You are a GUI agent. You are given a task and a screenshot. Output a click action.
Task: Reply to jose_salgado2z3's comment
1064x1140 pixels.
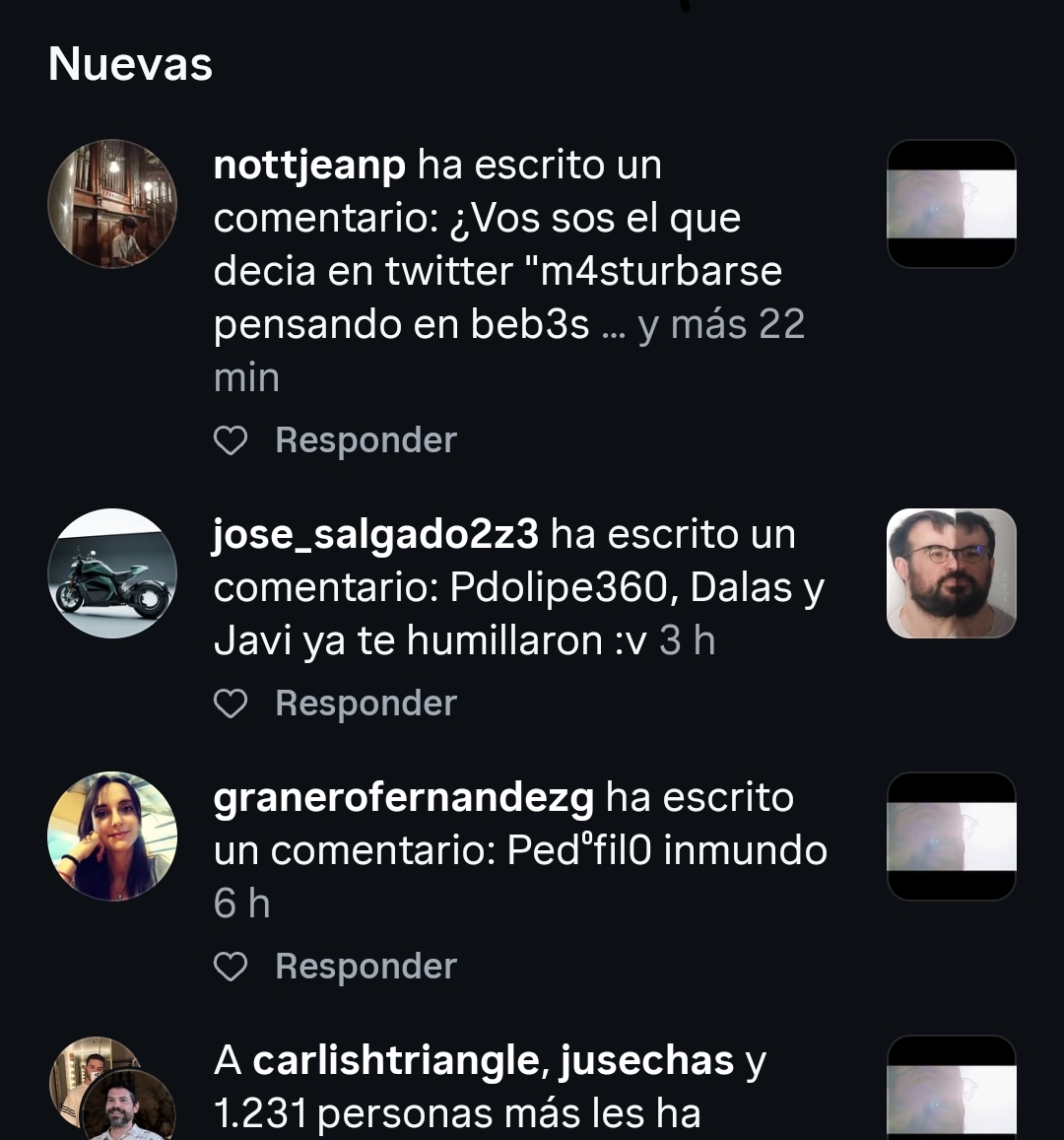point(366,704)
